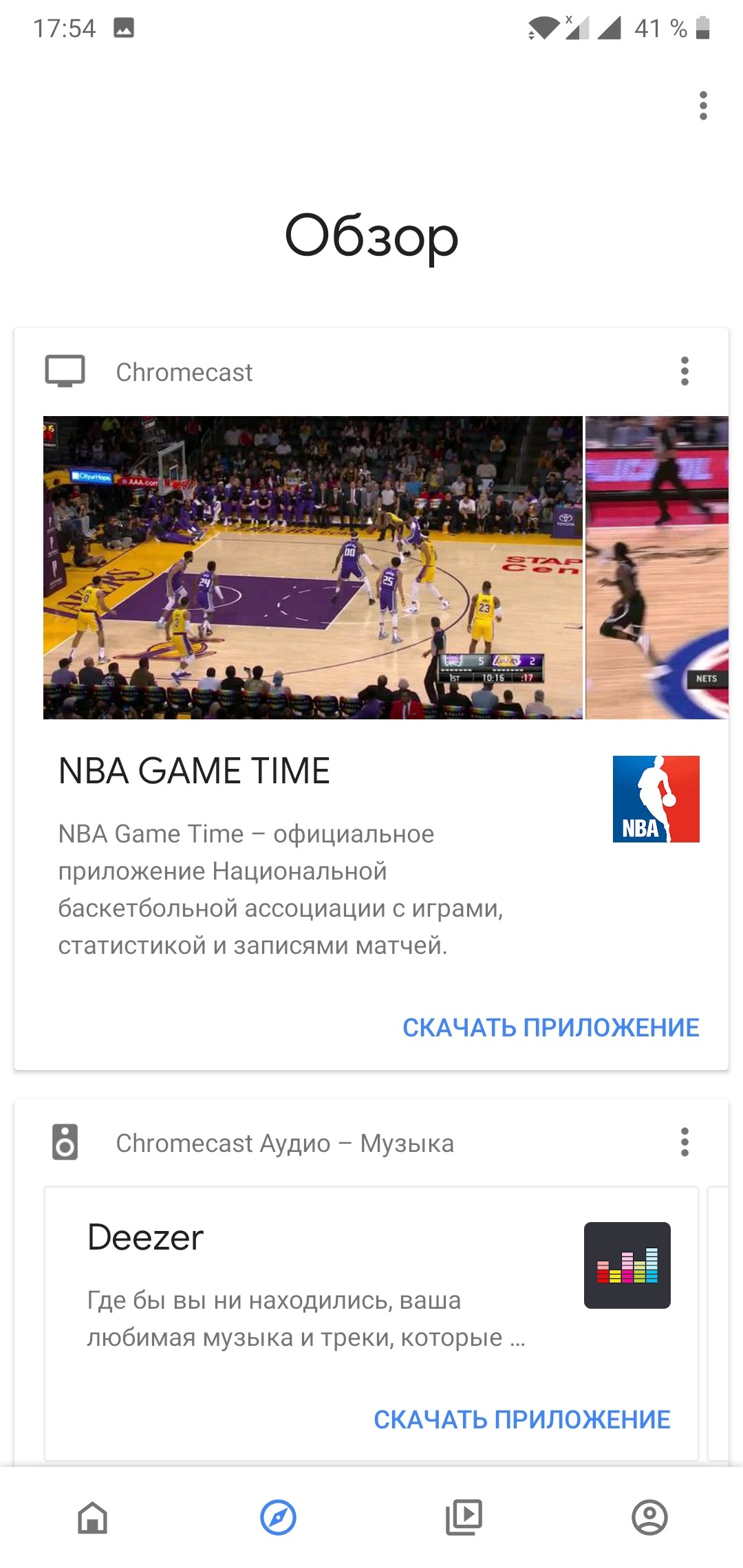The image size is (743, 1568).
Task: Open the top-right overflow menu
Action: (702, 105)
